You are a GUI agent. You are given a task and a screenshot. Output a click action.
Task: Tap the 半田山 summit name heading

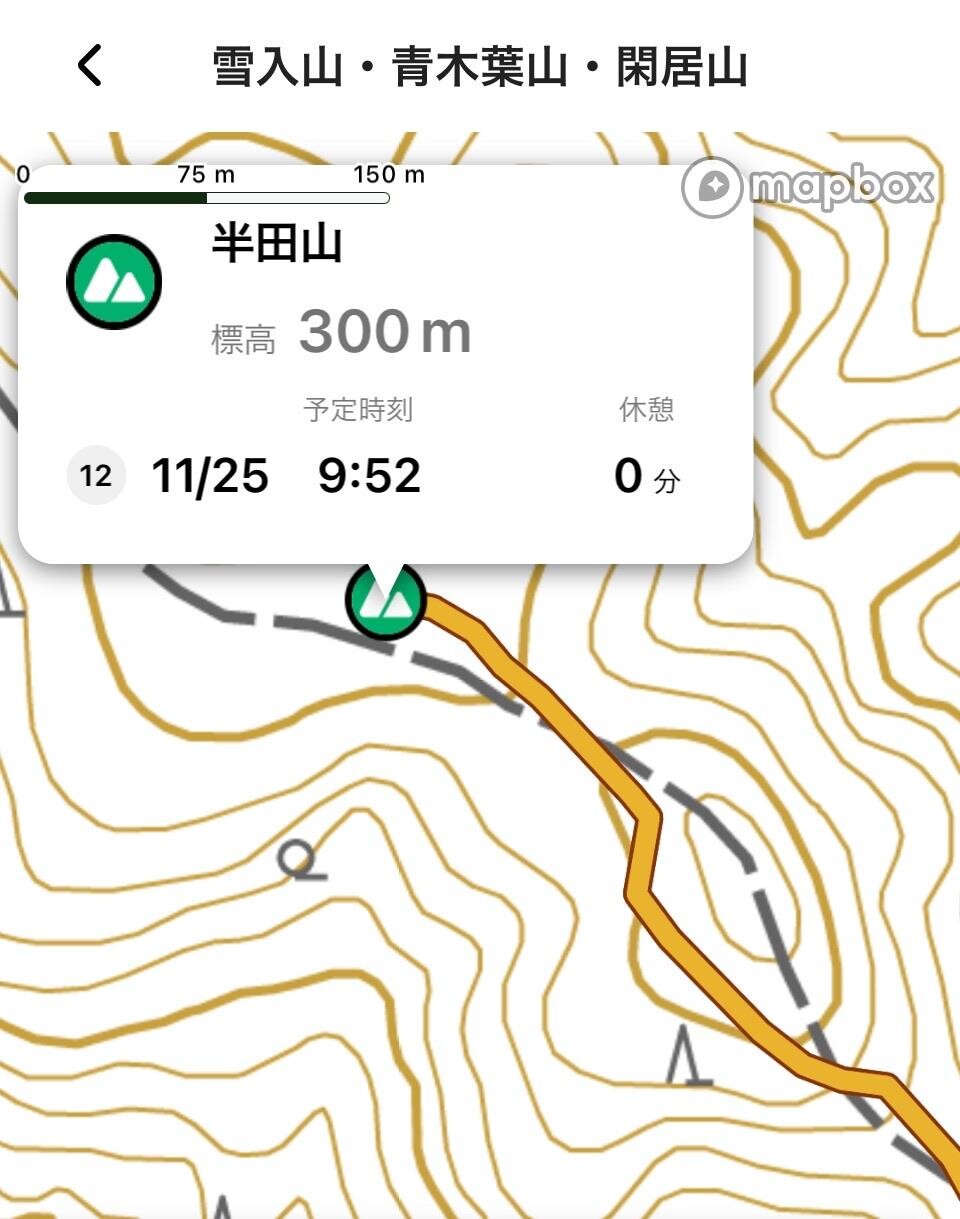pos(276,243)
